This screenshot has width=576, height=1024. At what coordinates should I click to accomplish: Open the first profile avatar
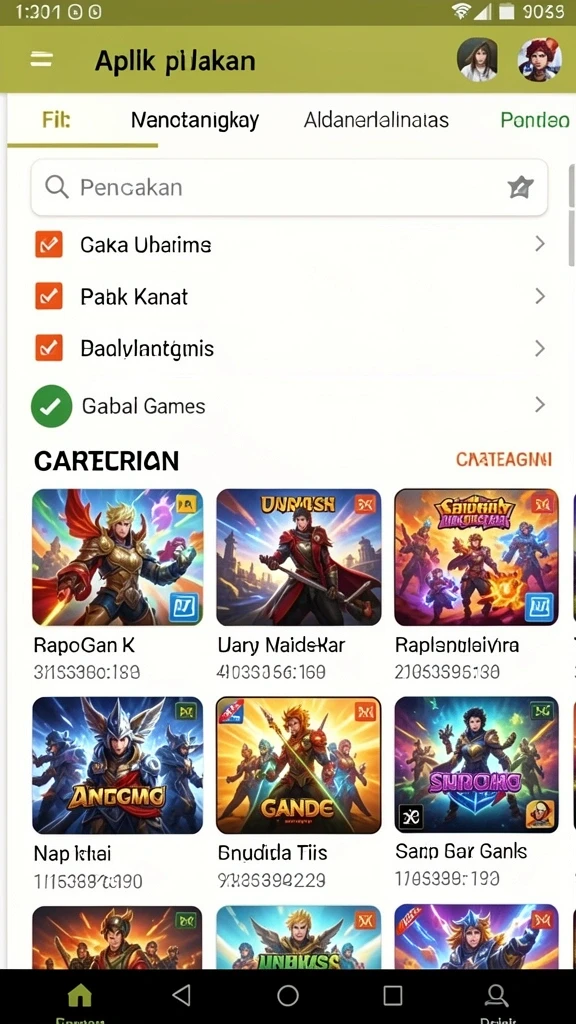tap(477, 59)
